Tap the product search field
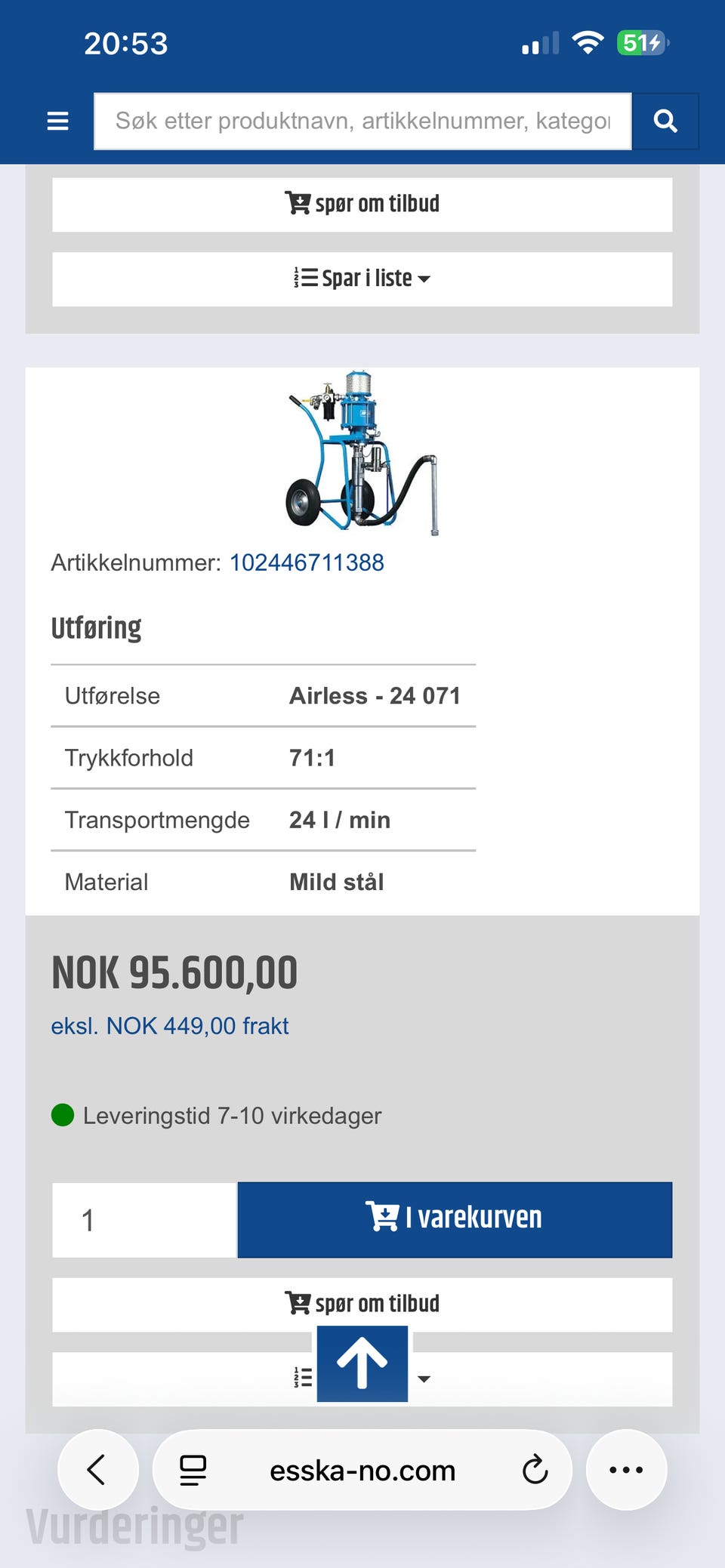Viewport: 725px width, 1568px height. pyautogui.click(x=362, y=121)
